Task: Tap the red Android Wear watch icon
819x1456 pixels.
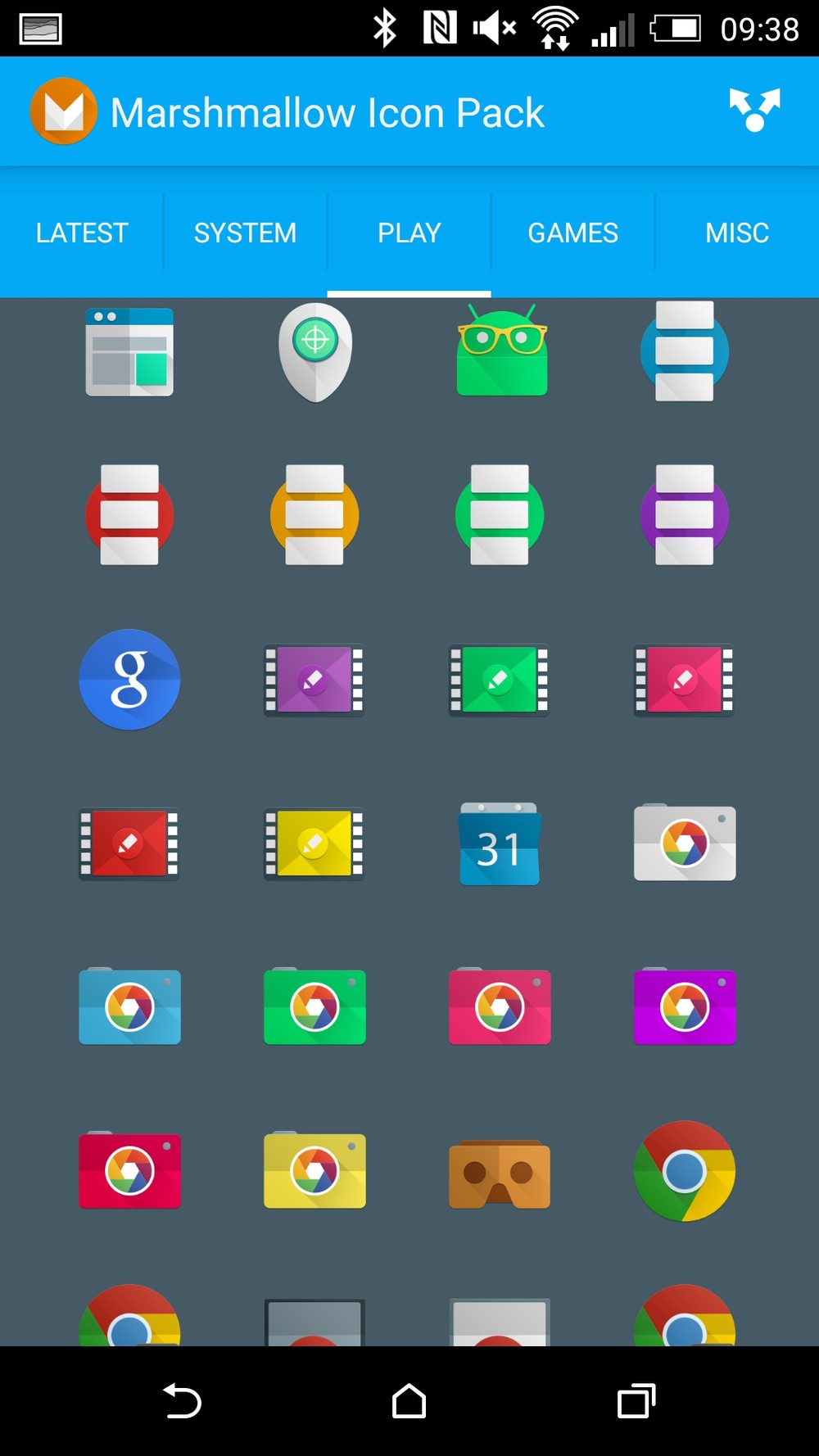Action: tap(129, 515)
